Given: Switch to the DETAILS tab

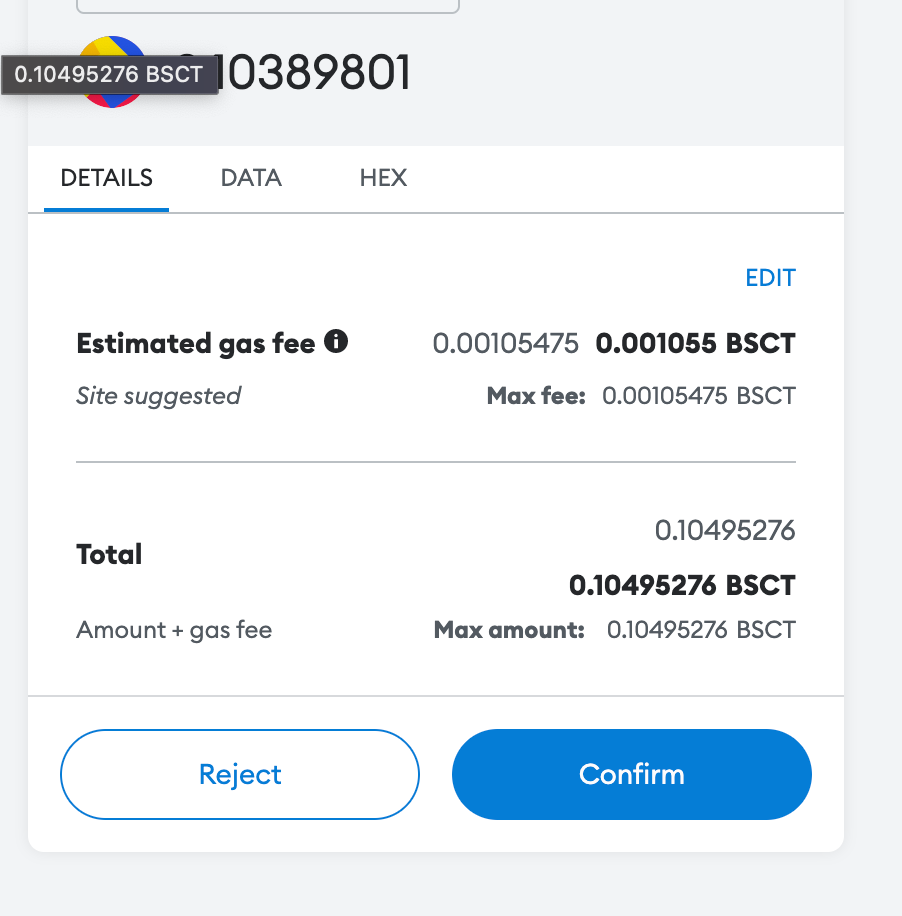Looking at the screenshot, I should (x=104, y=178).
